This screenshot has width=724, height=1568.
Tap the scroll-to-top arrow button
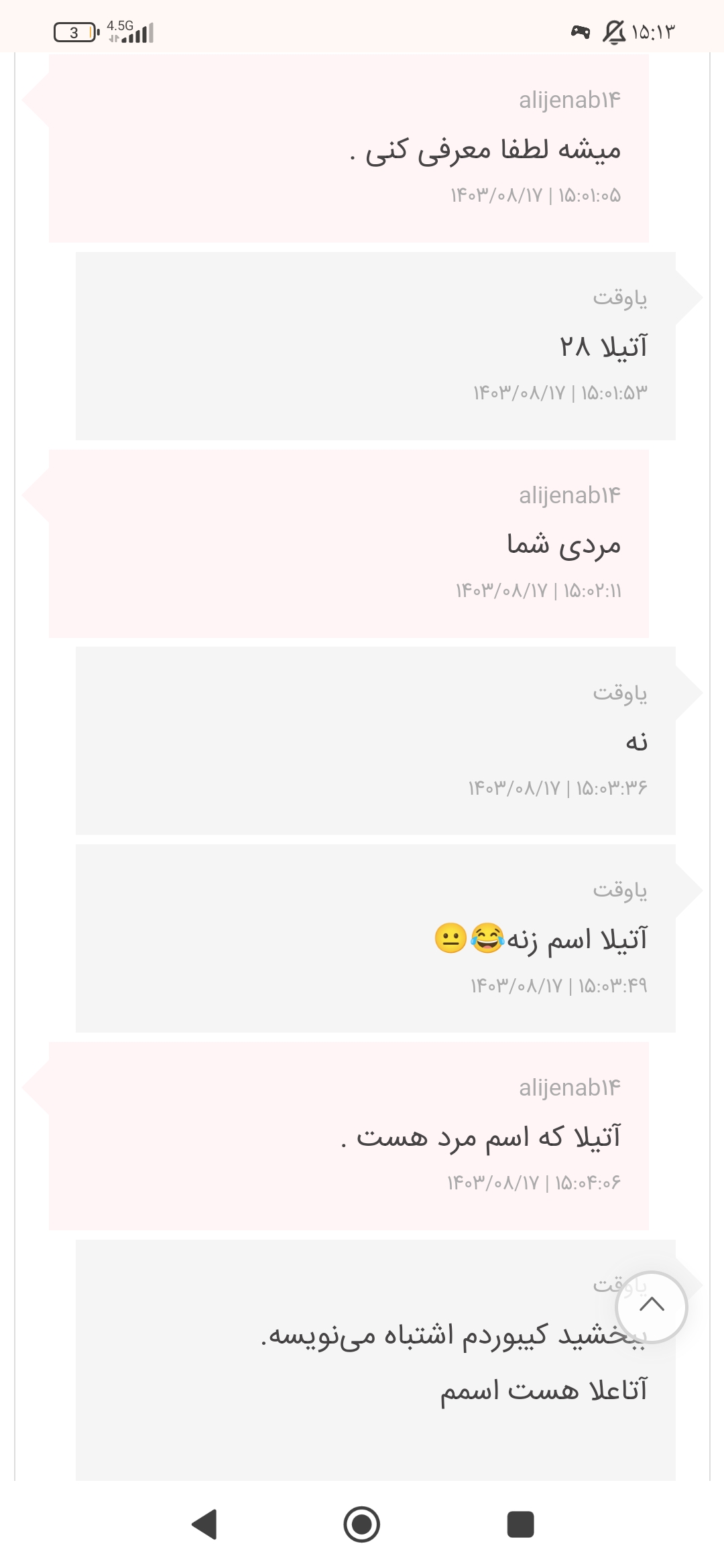pos(651,1307)
